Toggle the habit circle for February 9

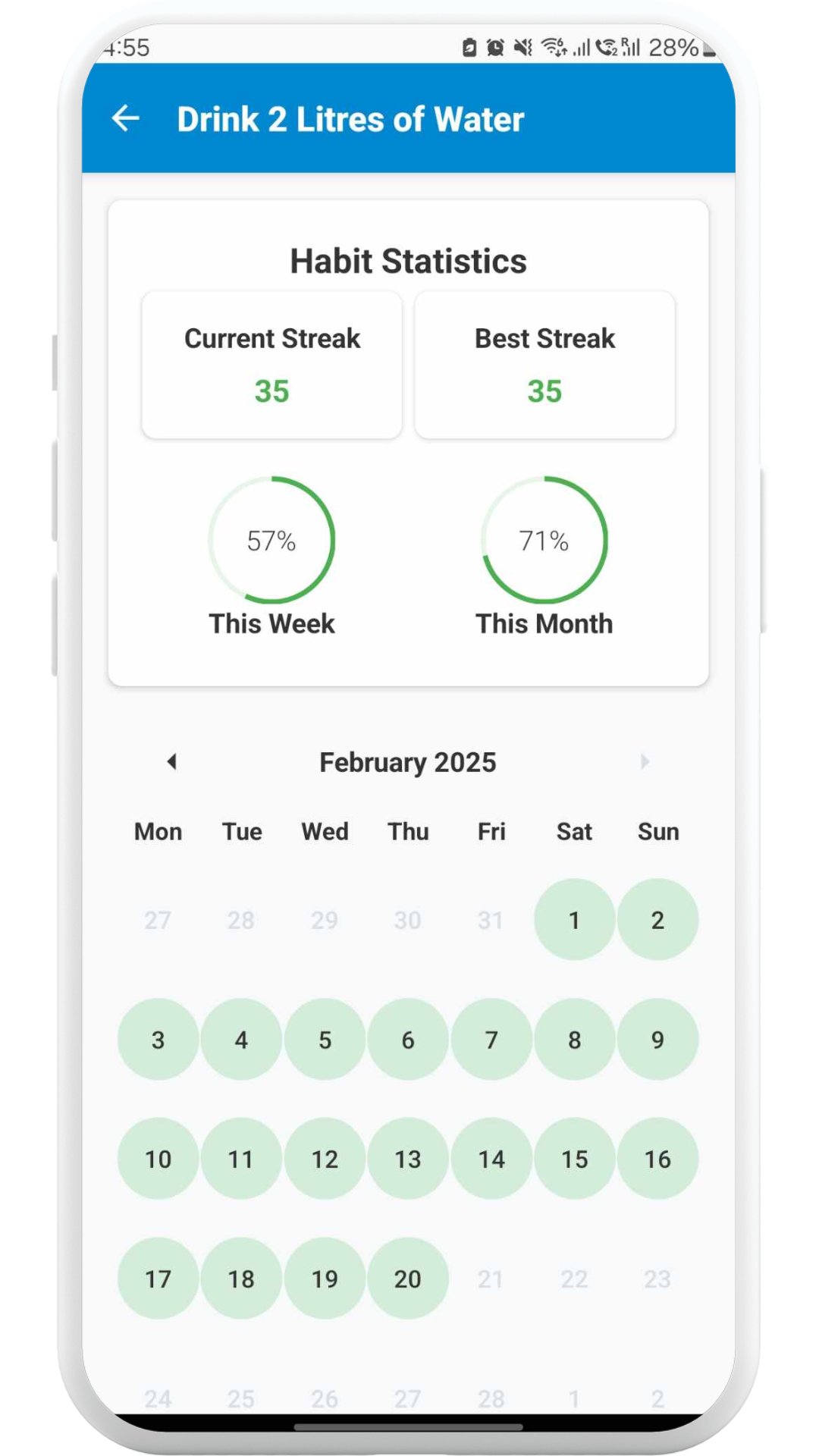point(657,1040)
